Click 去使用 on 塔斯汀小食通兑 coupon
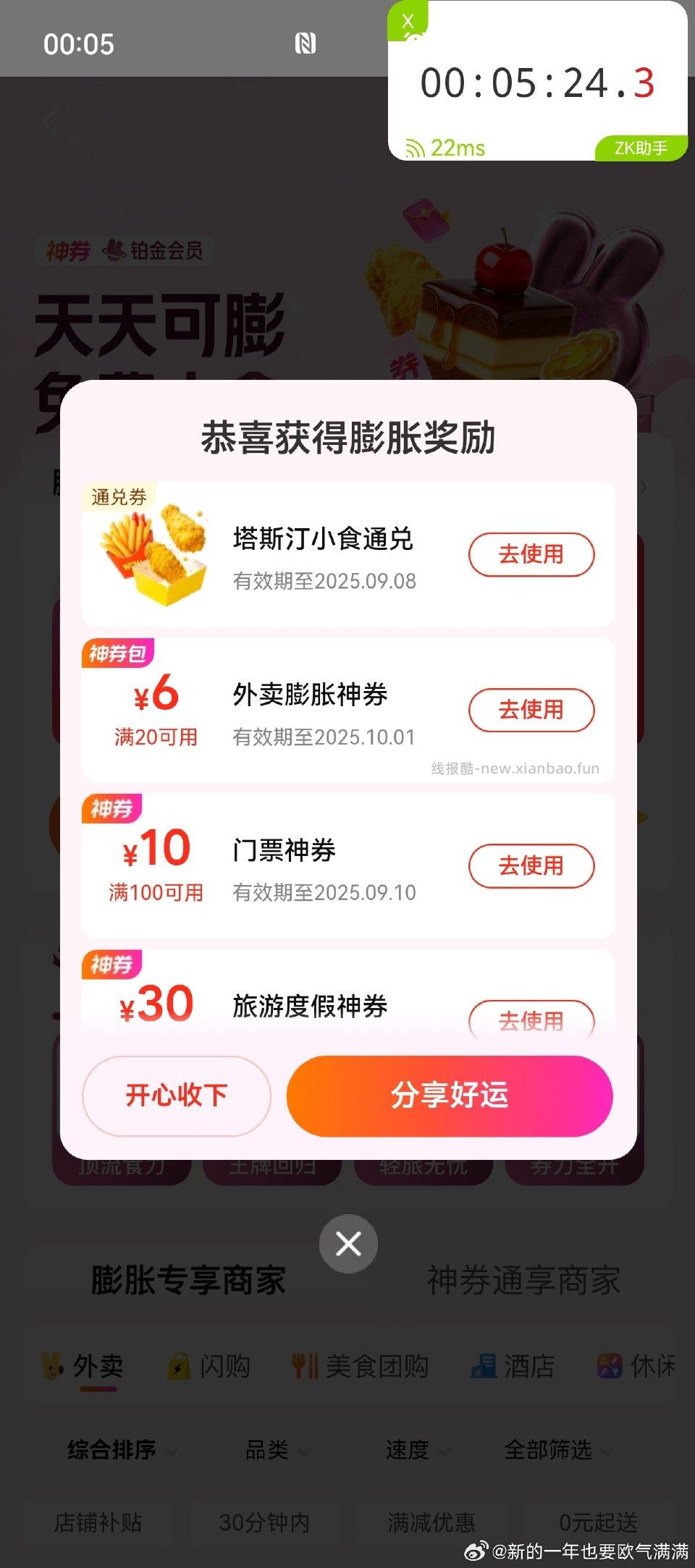 coord(531,554)
